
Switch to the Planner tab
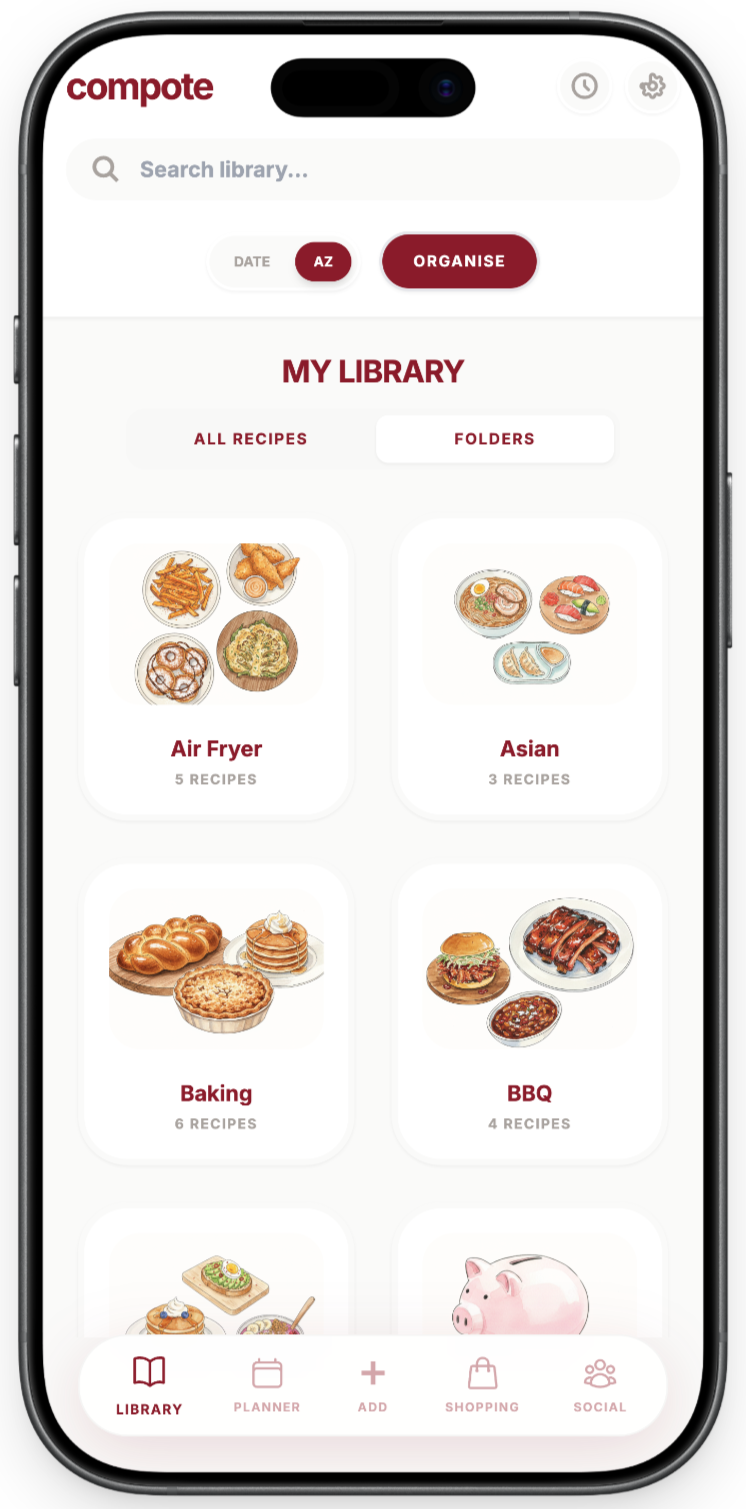267,1386
